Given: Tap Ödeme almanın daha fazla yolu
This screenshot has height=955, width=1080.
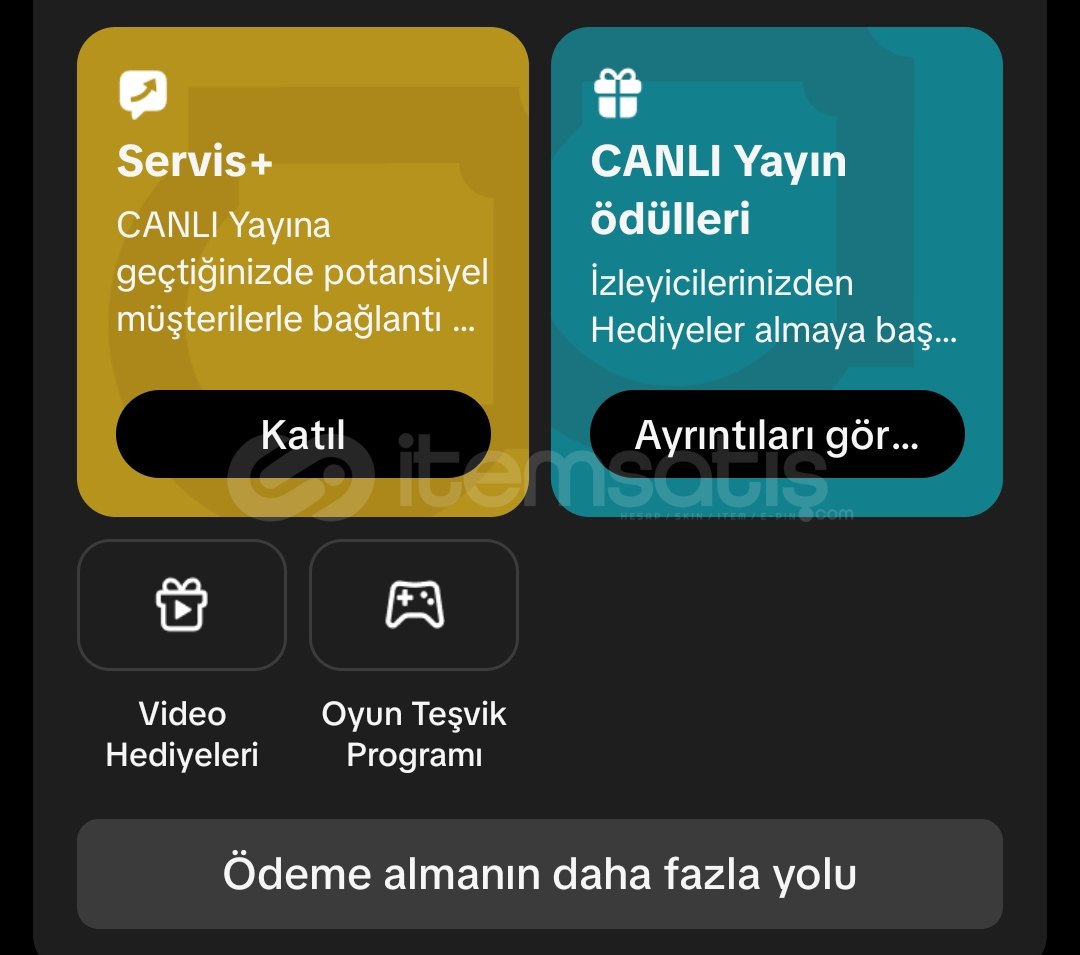Looking at the screenshot, I should click(540, 874).
